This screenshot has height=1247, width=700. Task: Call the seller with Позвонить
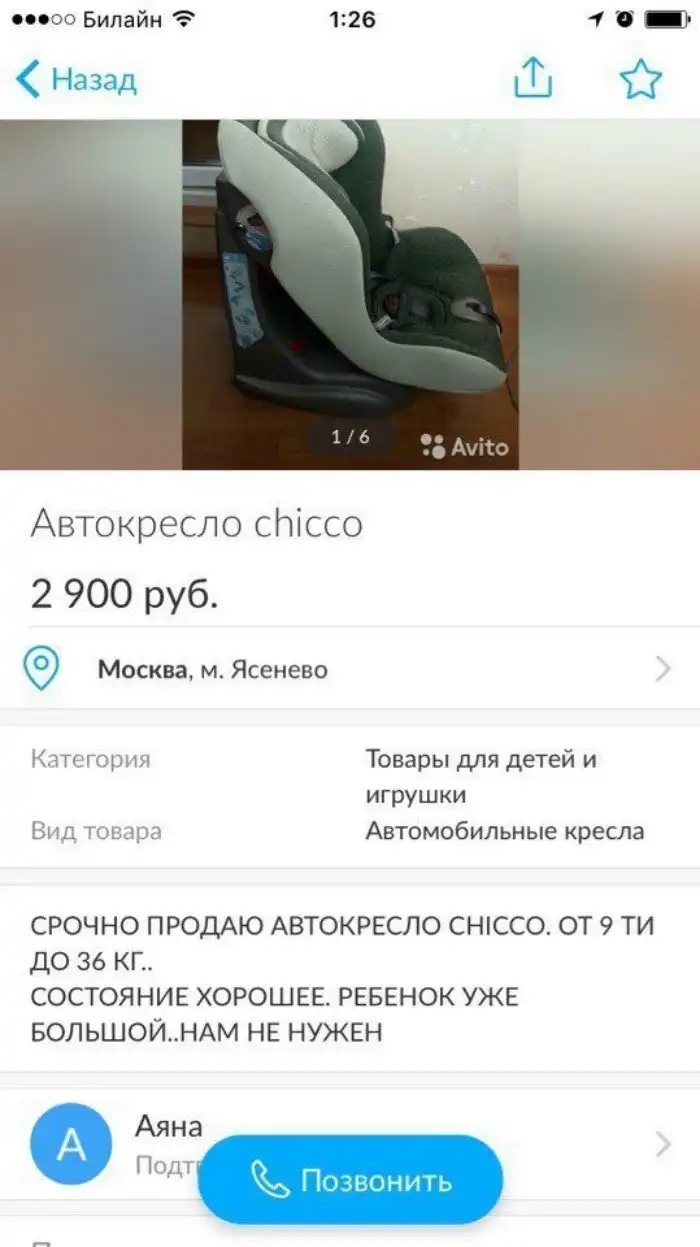tap(351, 1180)
